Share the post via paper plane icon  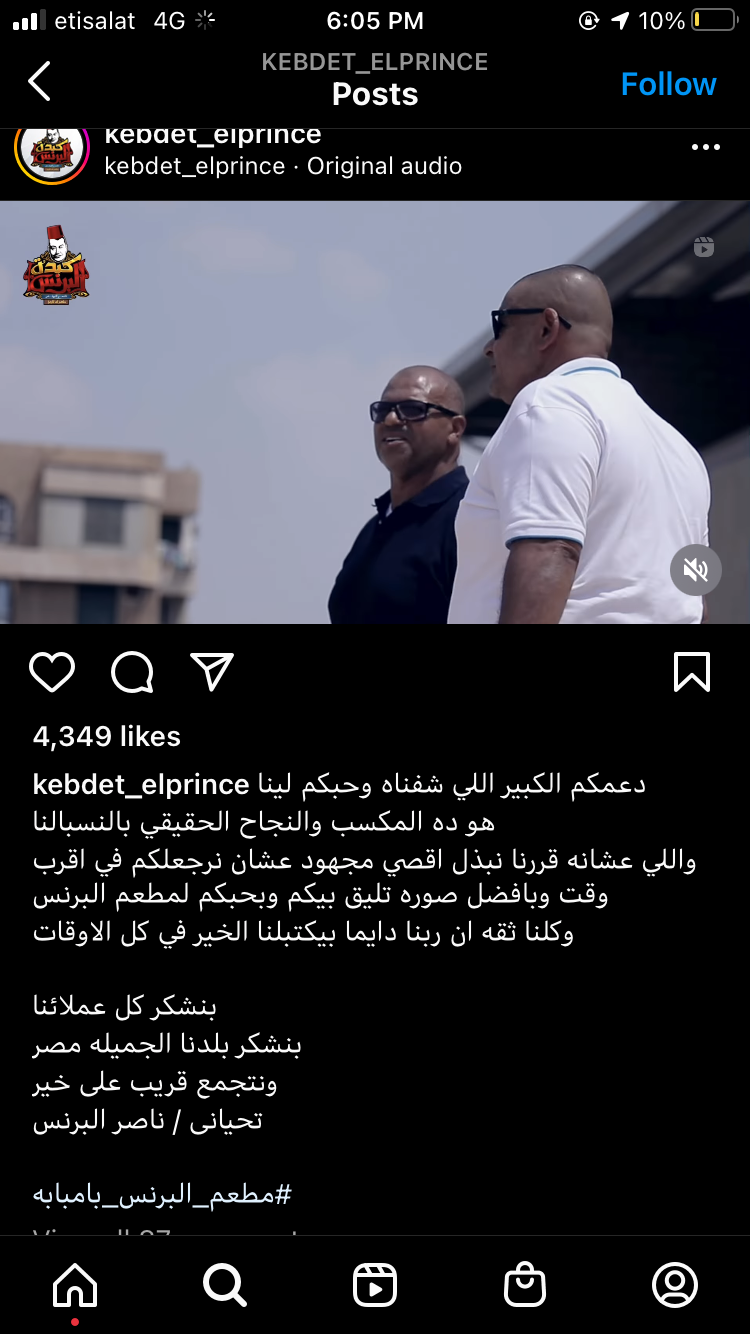(x=212, y=672)
